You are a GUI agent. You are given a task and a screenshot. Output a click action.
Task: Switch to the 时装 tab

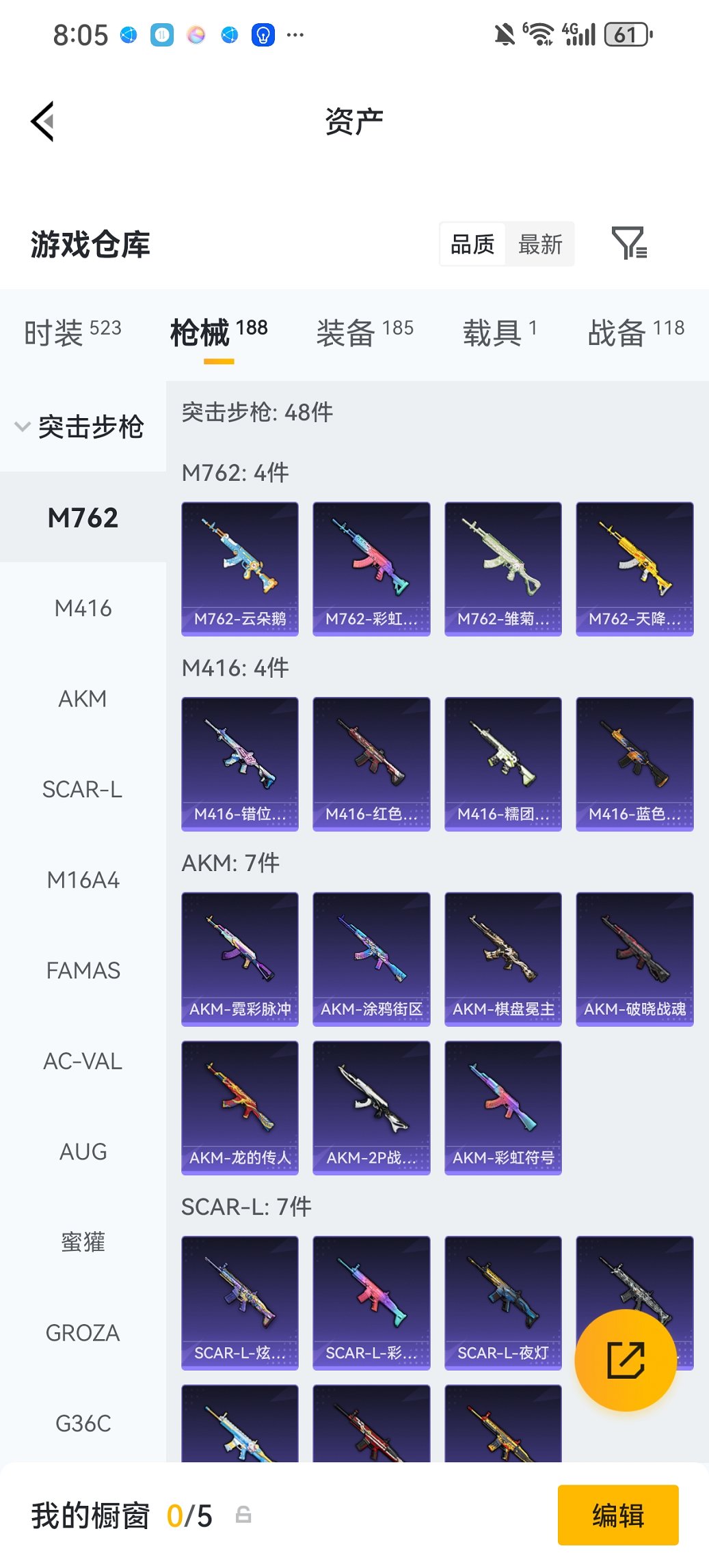72,332
